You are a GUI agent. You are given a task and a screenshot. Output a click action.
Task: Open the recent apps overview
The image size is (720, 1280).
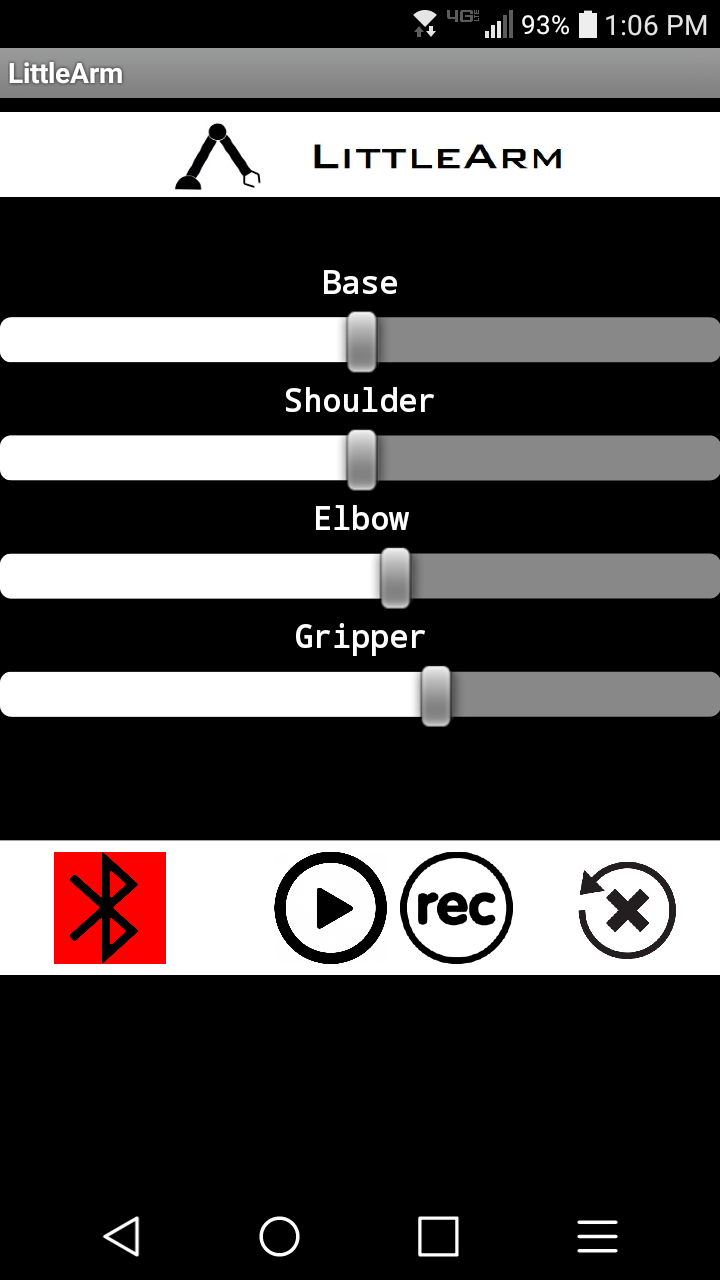pyautogui.click(x=438, y=1237)
